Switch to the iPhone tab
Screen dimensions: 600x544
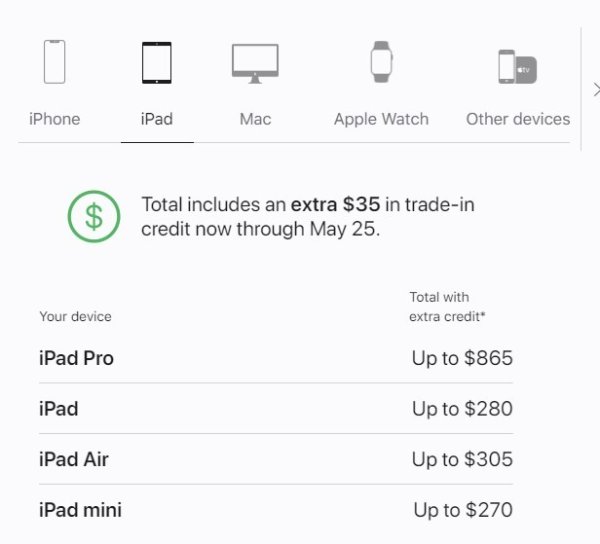[54, 85]
